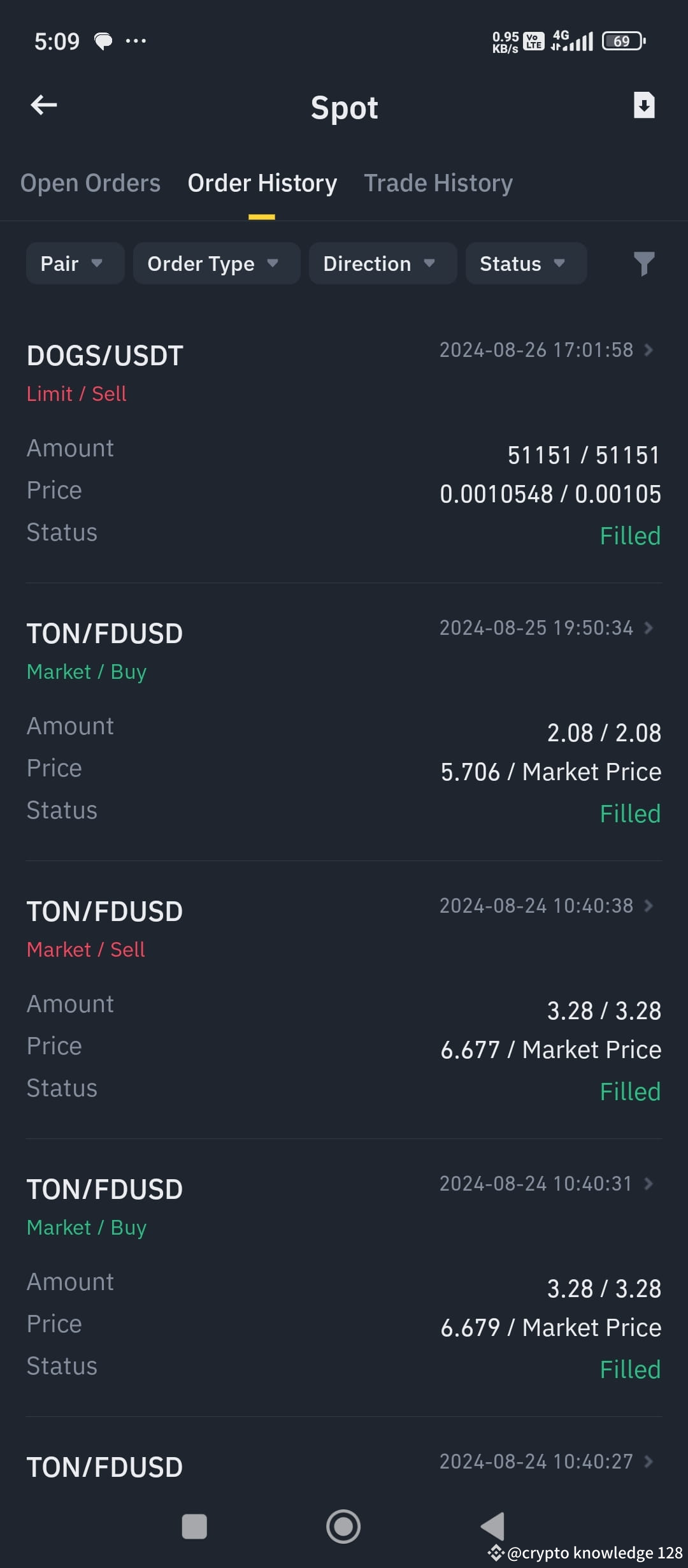
Task: Open the export/download orders icon
Action: coord(645,105)
